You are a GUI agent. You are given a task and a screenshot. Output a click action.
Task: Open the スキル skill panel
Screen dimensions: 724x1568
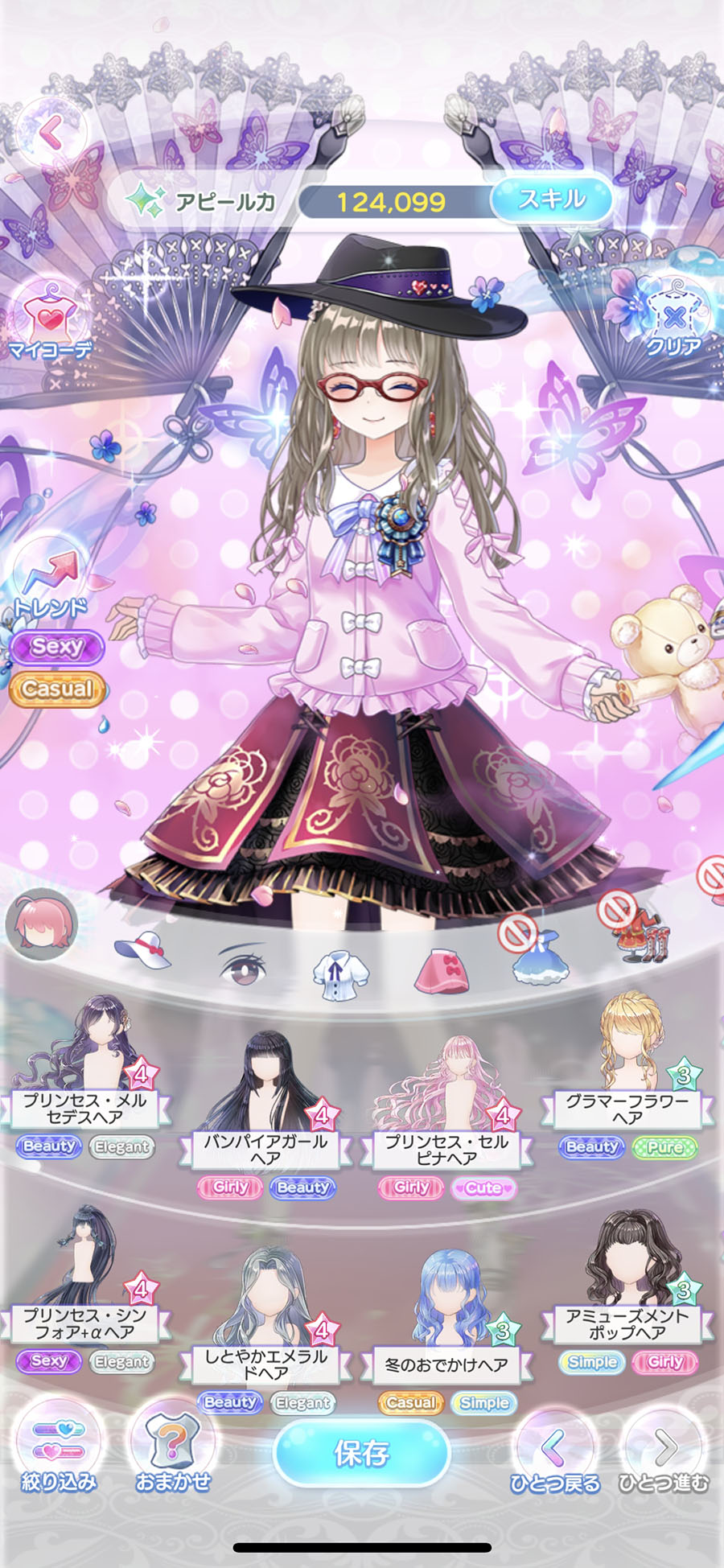(551, 200)
